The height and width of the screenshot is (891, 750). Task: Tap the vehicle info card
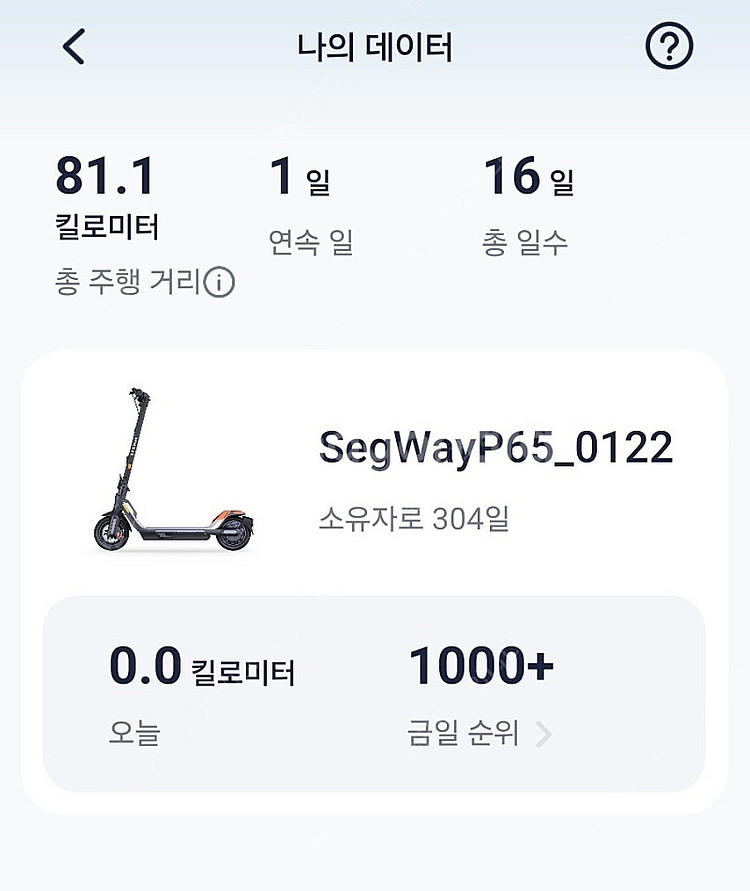(x=375, y=470)
